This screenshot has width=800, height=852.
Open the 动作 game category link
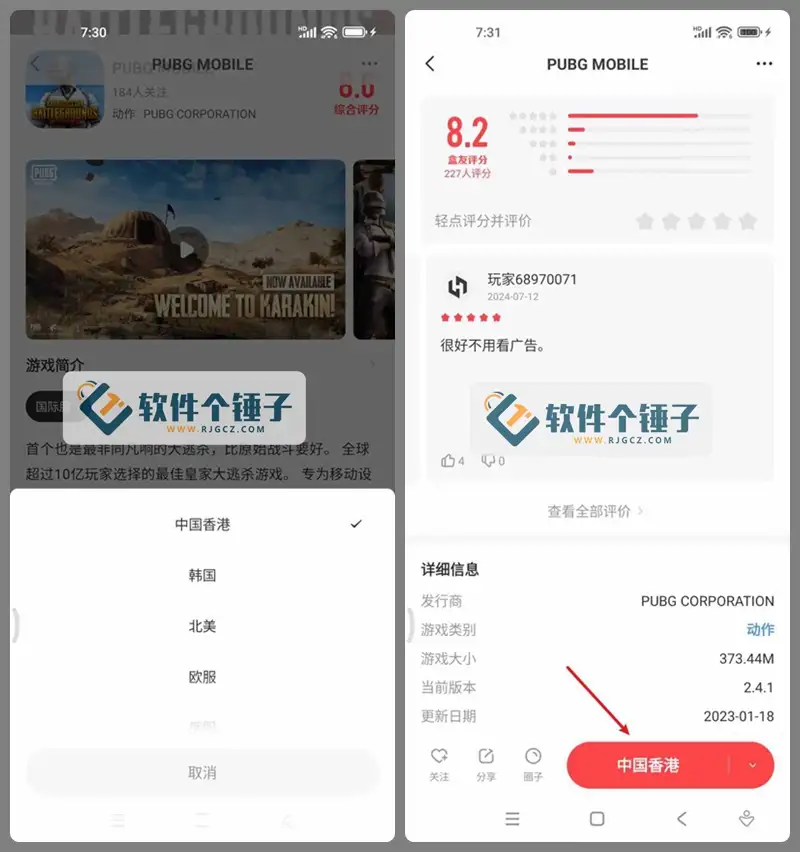[x=760, y=630]
